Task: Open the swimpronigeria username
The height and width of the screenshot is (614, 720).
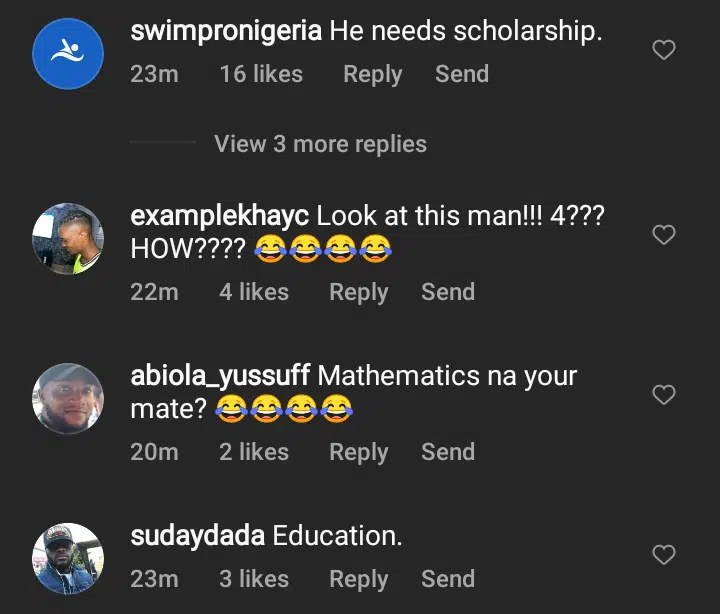Action: [x=226, y=31]
